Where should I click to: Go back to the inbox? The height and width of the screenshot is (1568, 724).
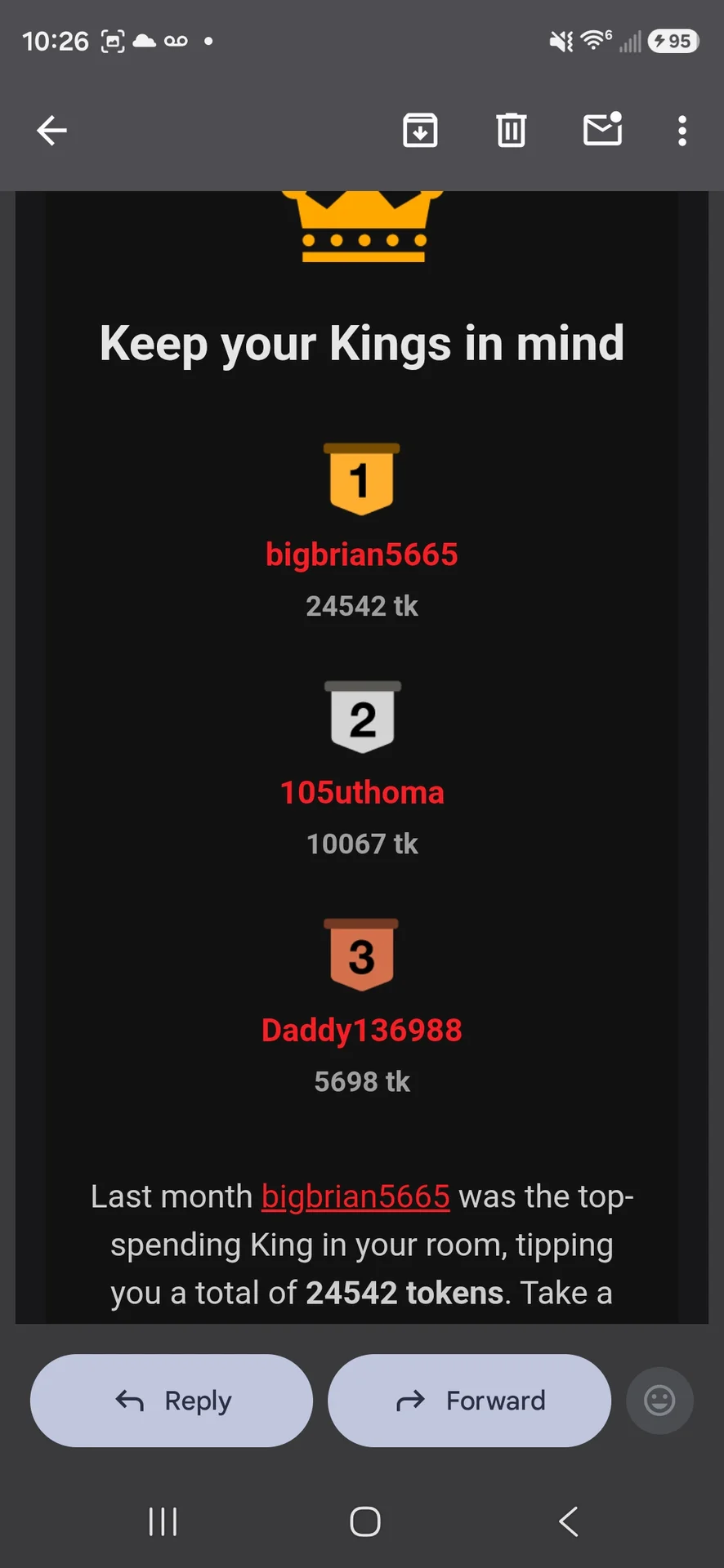click(x=52, y=131)
